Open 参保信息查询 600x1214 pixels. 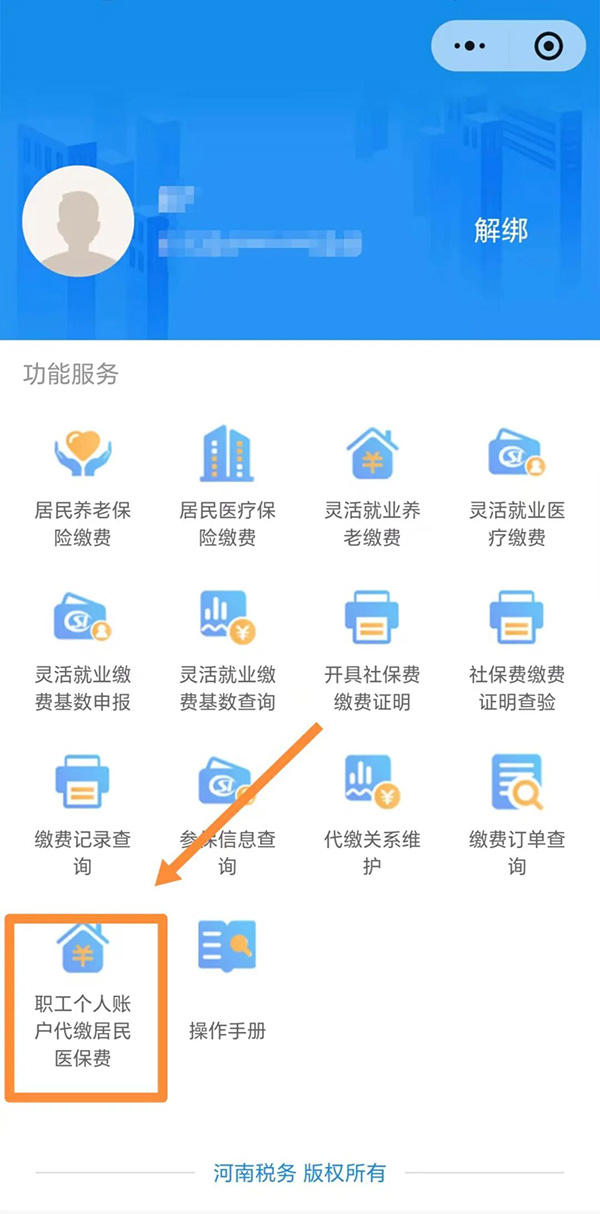pyautogui.click(x=227, y=815)
